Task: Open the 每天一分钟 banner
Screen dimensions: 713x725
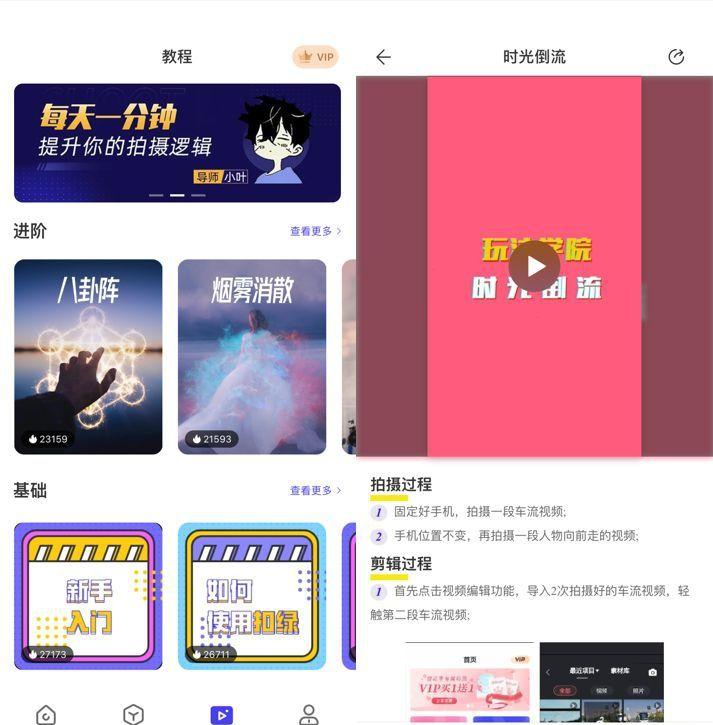Action: 177,142
